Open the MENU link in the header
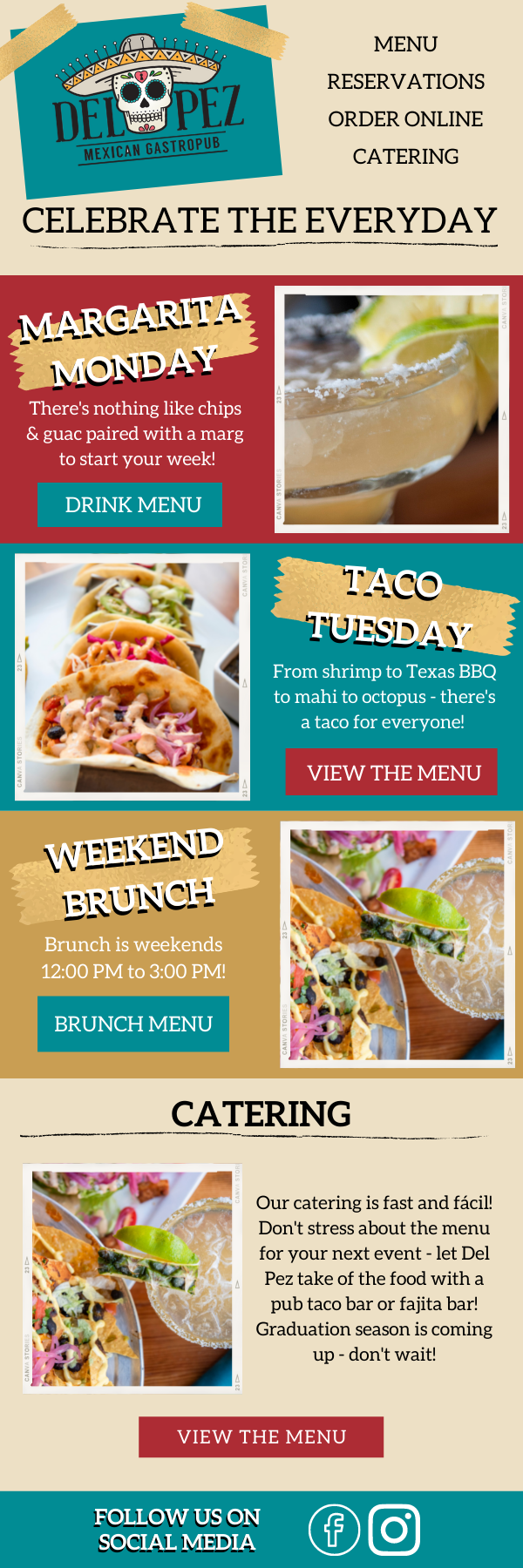The width and height of the screenshot is (523, 1568). 405,44
